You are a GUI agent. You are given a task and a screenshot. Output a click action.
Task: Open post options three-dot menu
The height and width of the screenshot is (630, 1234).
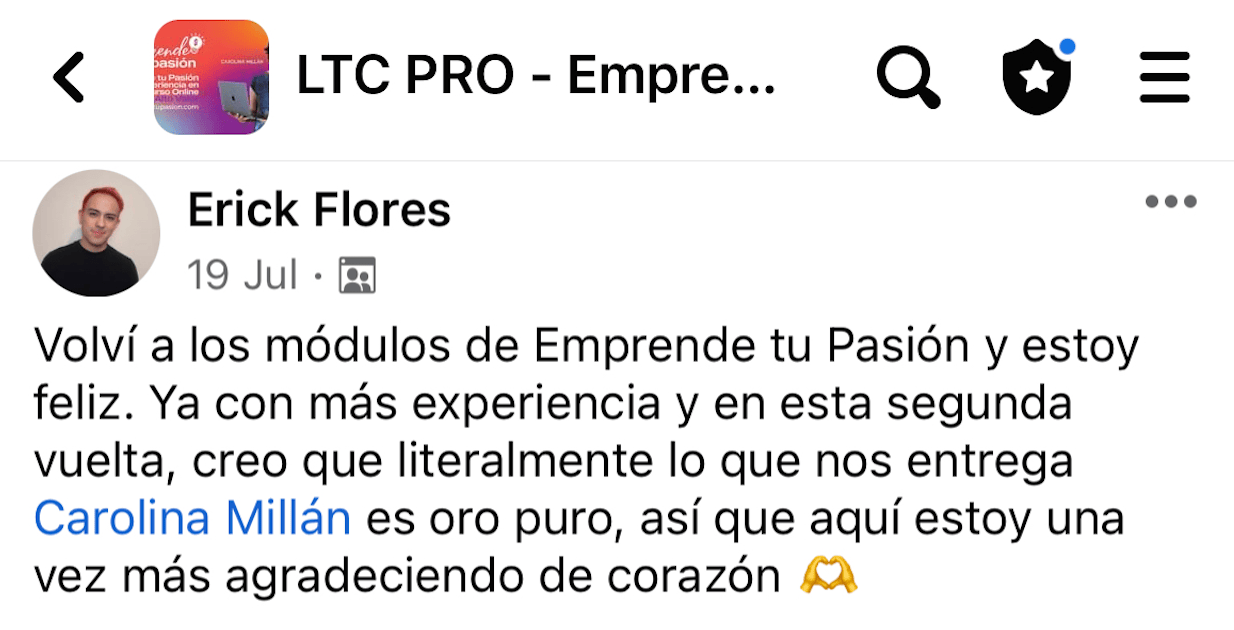[x=1170, y=202]
